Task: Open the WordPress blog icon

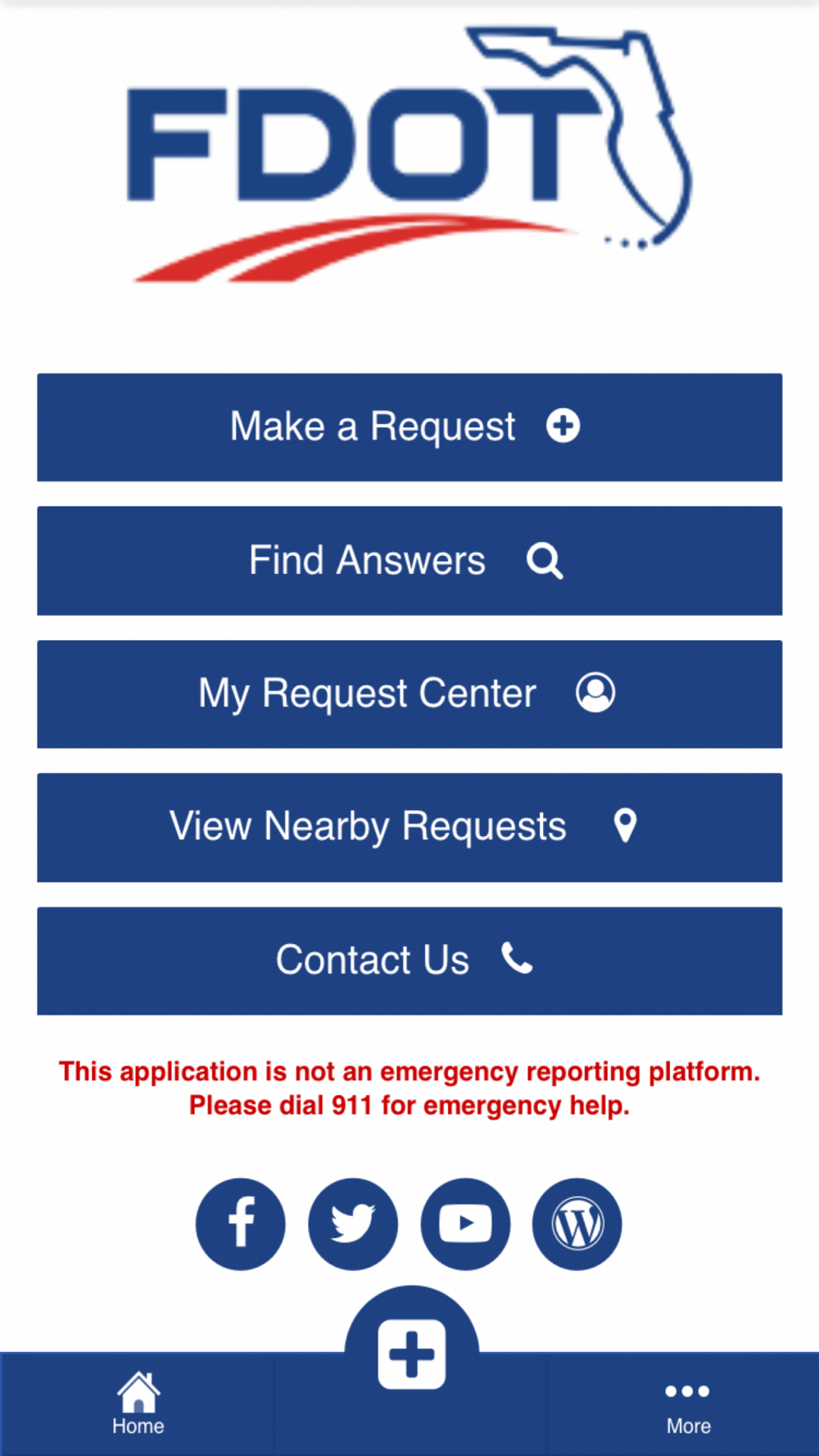Action: [577, 1223]
